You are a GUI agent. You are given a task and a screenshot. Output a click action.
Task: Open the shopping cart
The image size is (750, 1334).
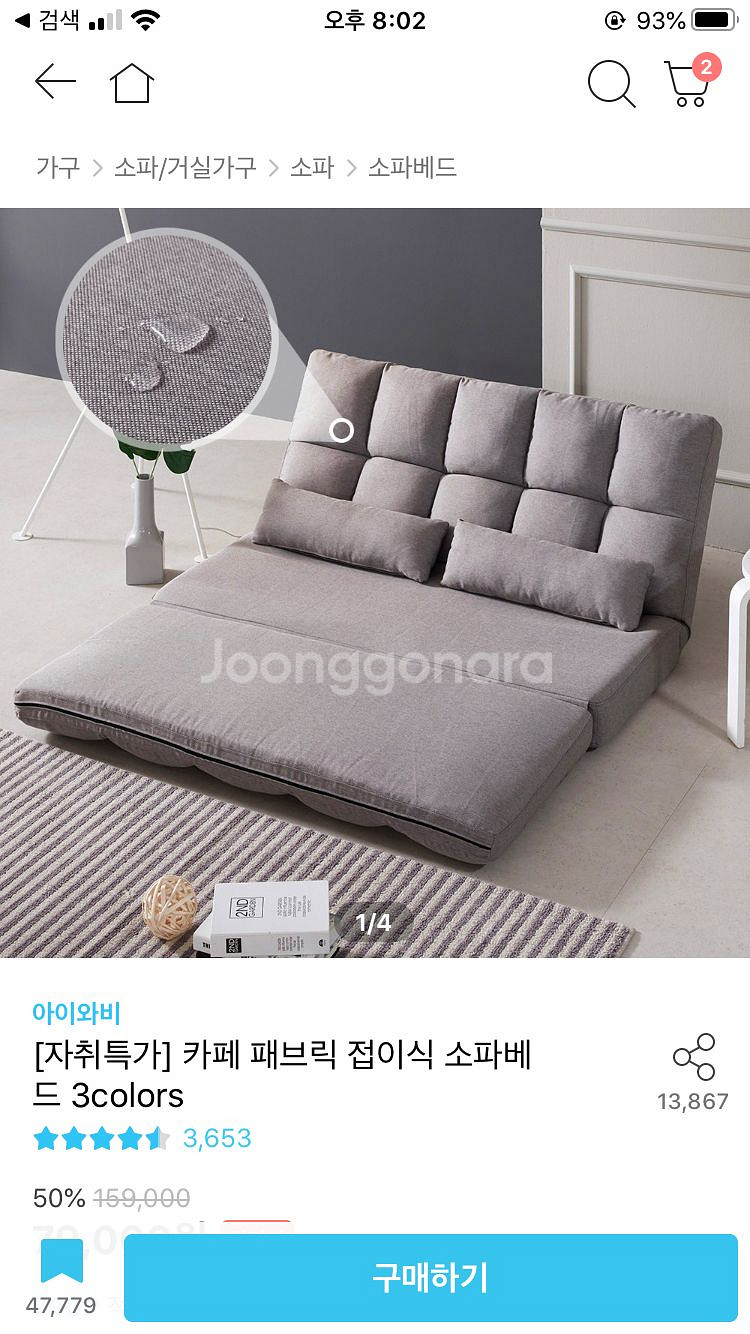coord(688,82)
